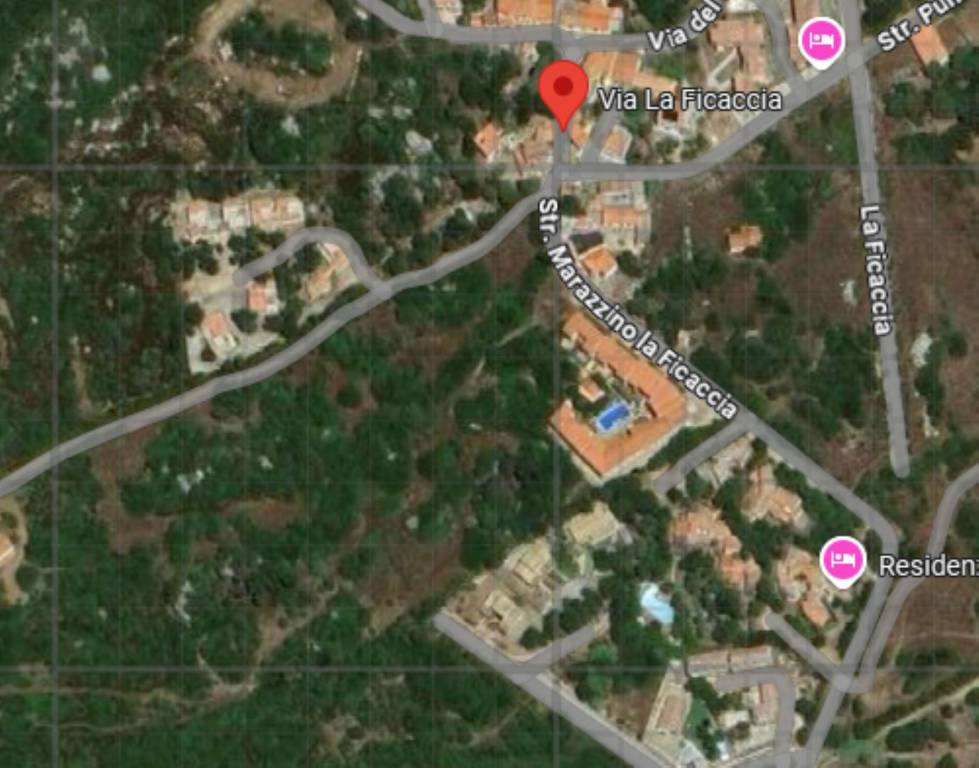Open the Residenz hotel marker
The width and height of the screenshot is (979, 768).
click(843, 562)
